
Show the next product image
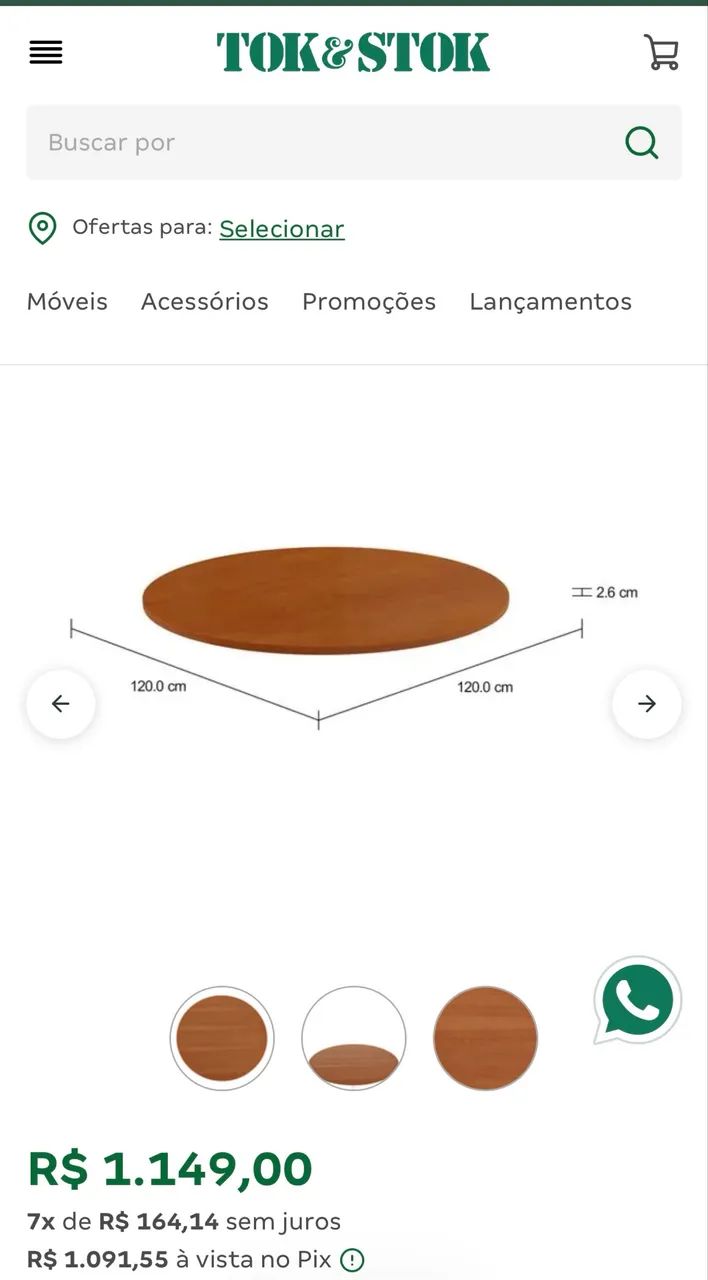(x=647, y=704)
